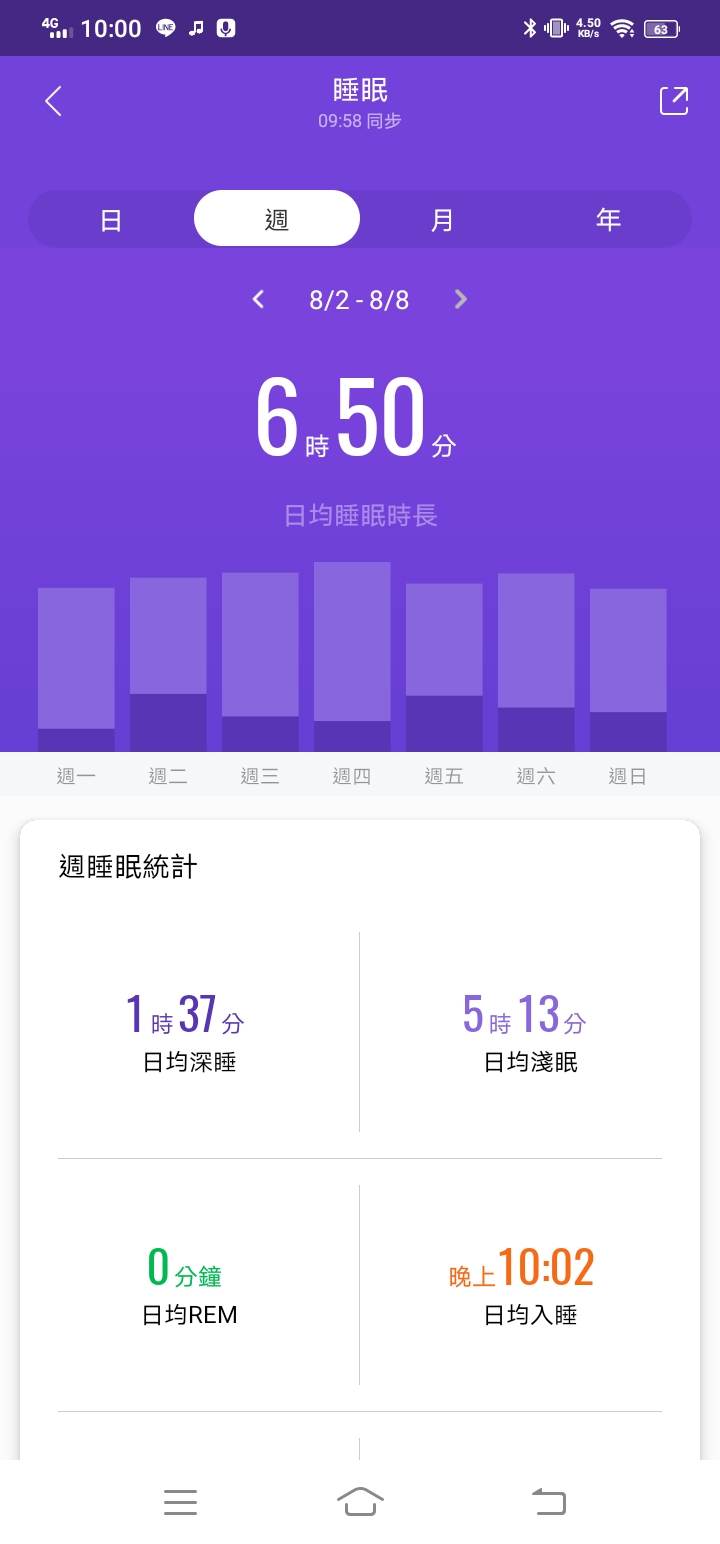Open recent apps from navigation bar
720x1544 pixels.
[180, 1502]
